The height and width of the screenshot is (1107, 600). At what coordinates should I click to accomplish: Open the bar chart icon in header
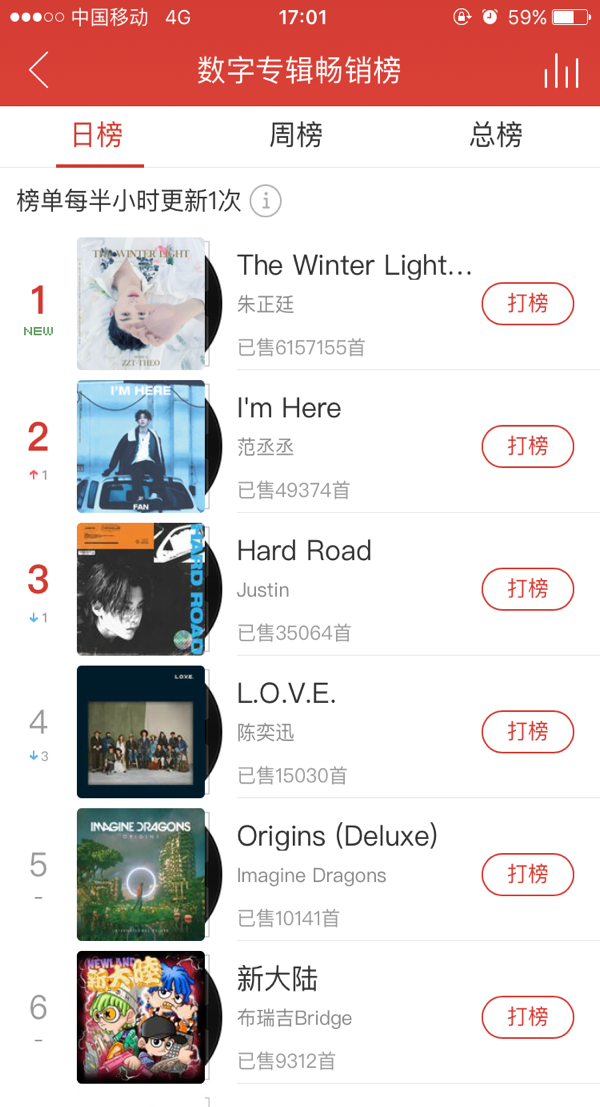point(561,70)
